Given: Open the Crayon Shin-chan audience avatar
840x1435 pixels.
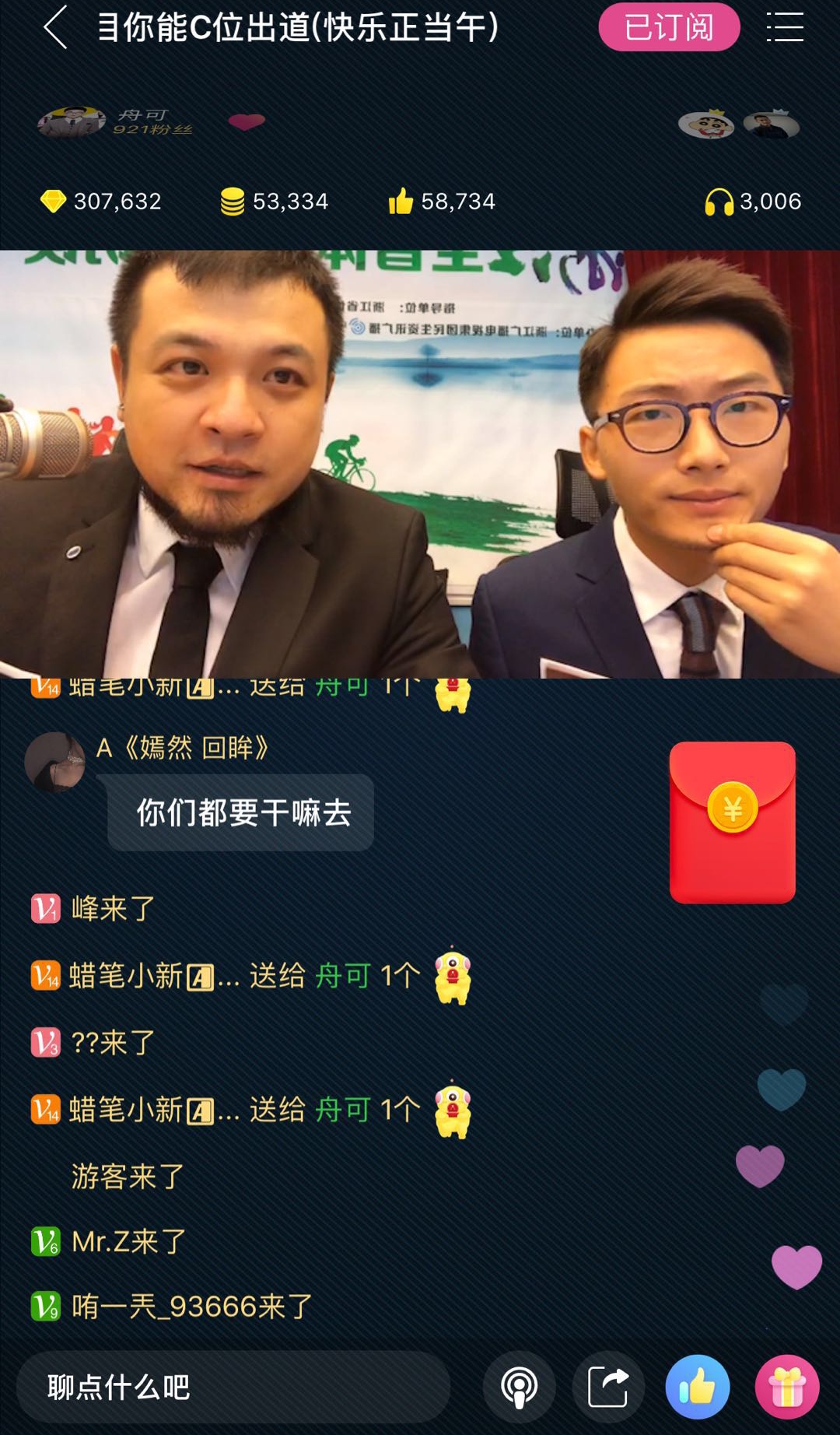Looking at the screenshot, I should pyautogui.click(x=706, y=125).
